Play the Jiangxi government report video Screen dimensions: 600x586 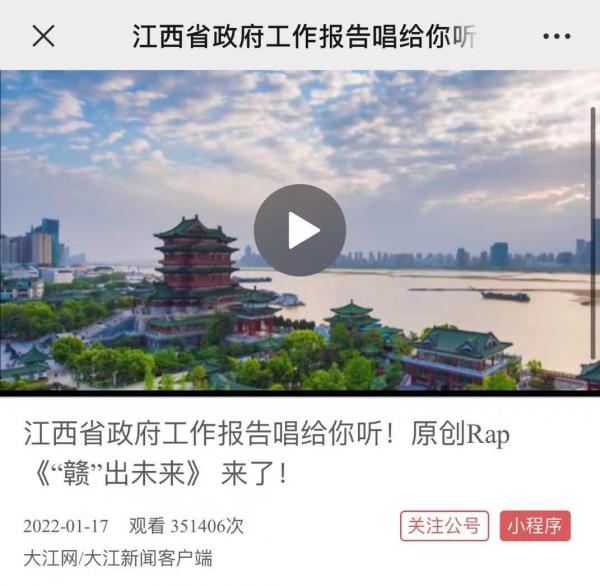300,230
